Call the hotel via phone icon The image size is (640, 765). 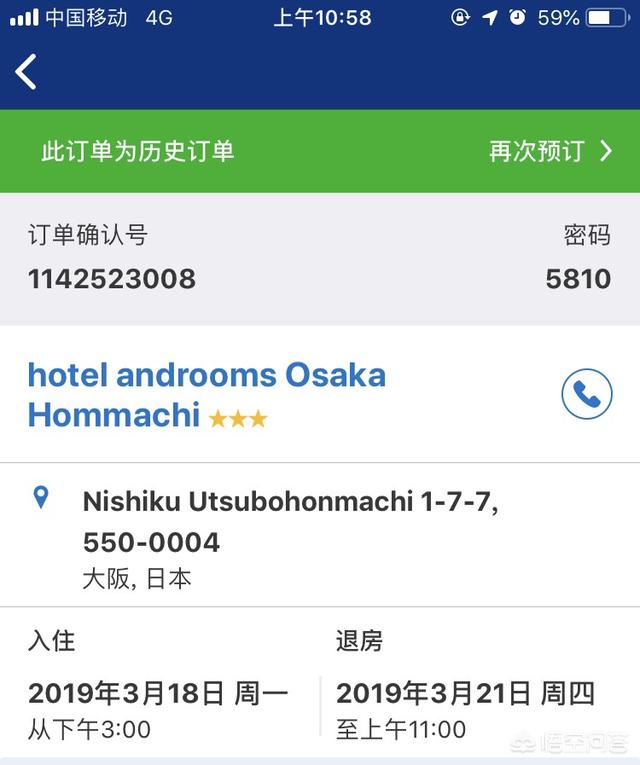pos(586,395)
